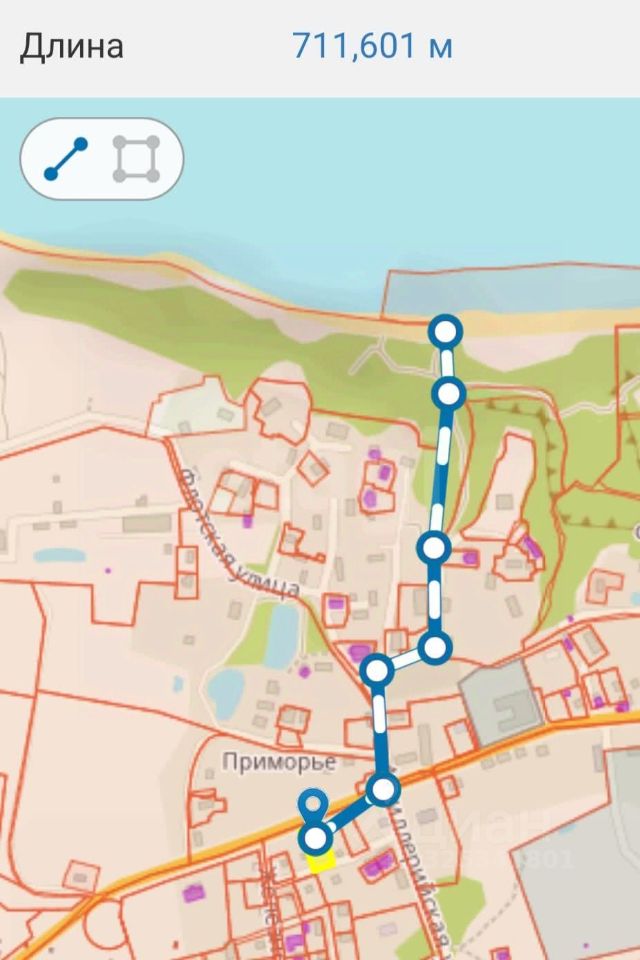The width and height of the screenshot is (640, 960).
Task: Switch to the polygon area measuring mode
Action: [136, 159]
